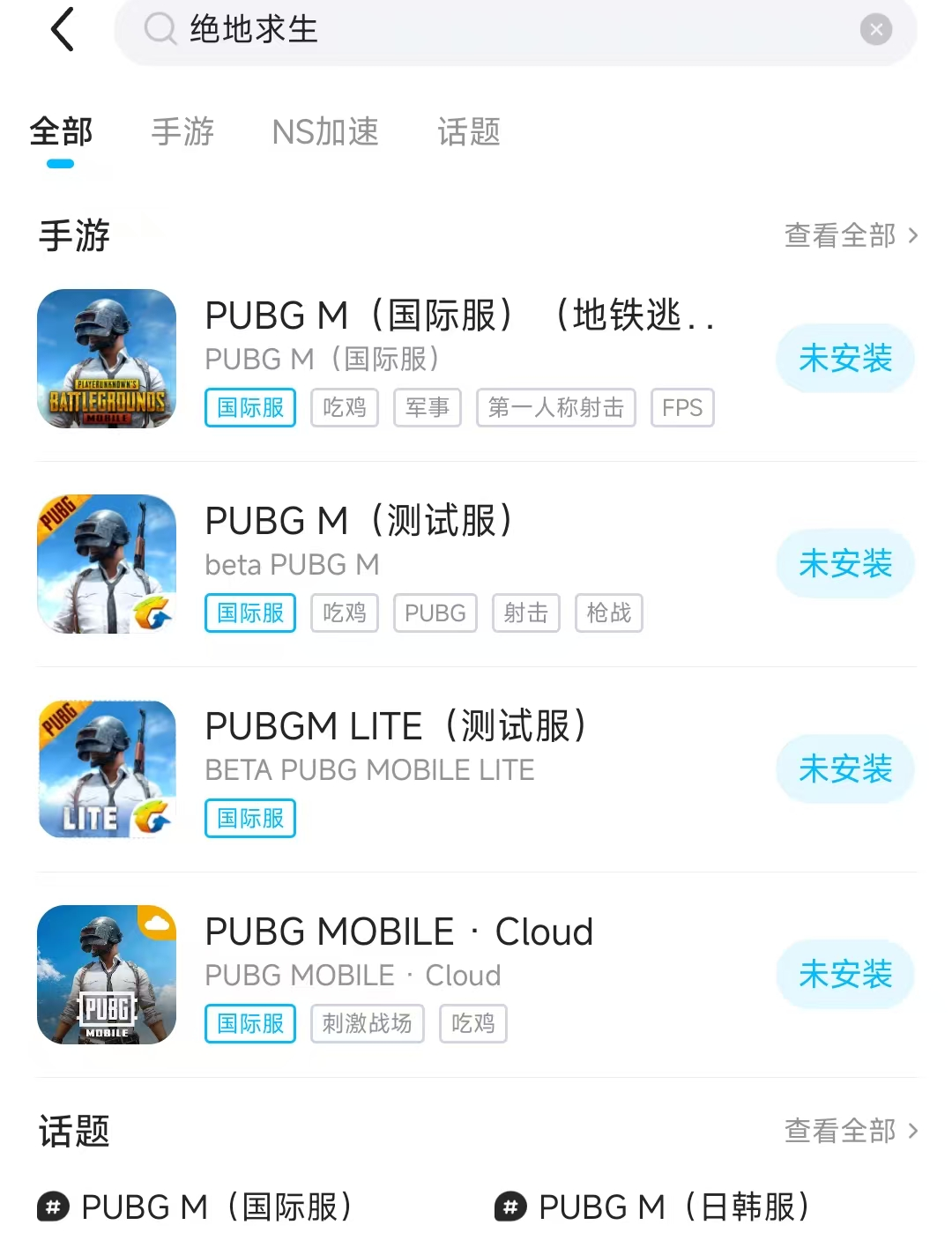Open PUBG MOBILE · Cloud game result
The width and height of the screenshot is (952, 1240).
click(x=398, y=932)
